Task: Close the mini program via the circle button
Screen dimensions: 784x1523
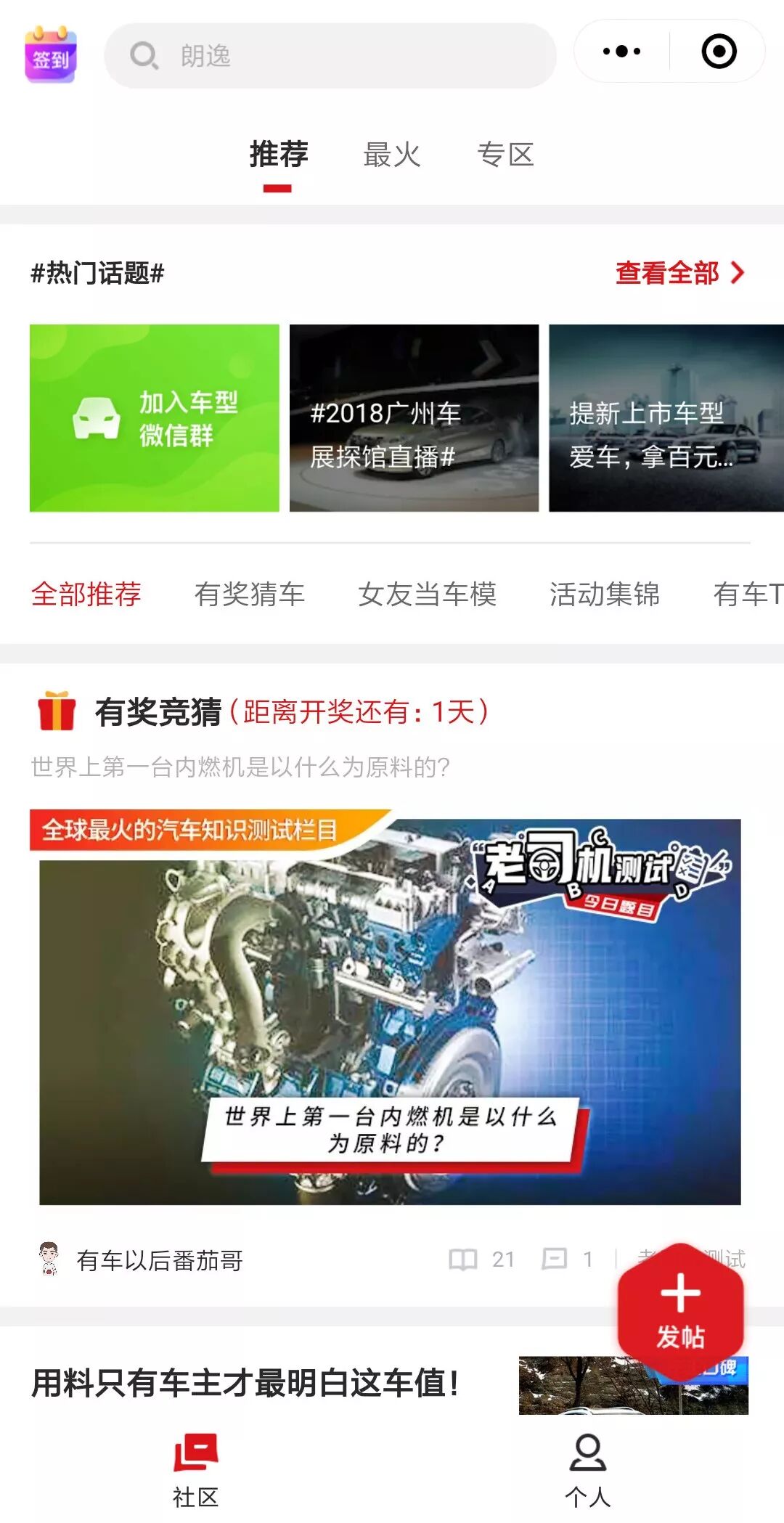Action: coord(719,52)
